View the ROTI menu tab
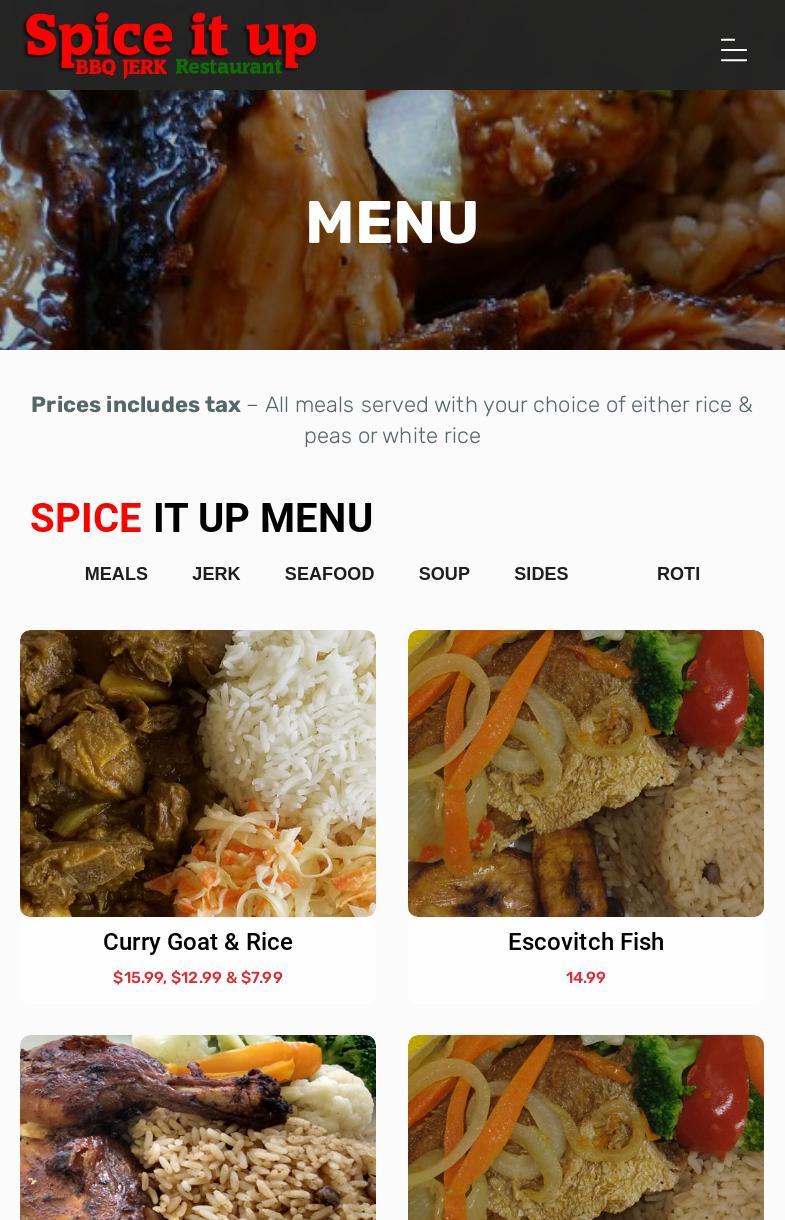Image resolution: width=785 pixels, height=1220 pixels. click(x=678, y=574)
